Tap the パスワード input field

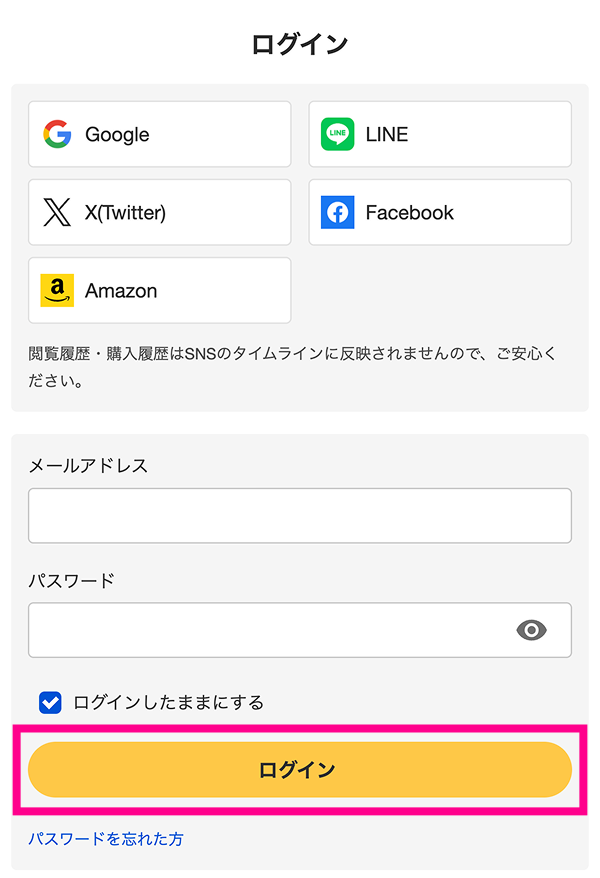[270, 630]
